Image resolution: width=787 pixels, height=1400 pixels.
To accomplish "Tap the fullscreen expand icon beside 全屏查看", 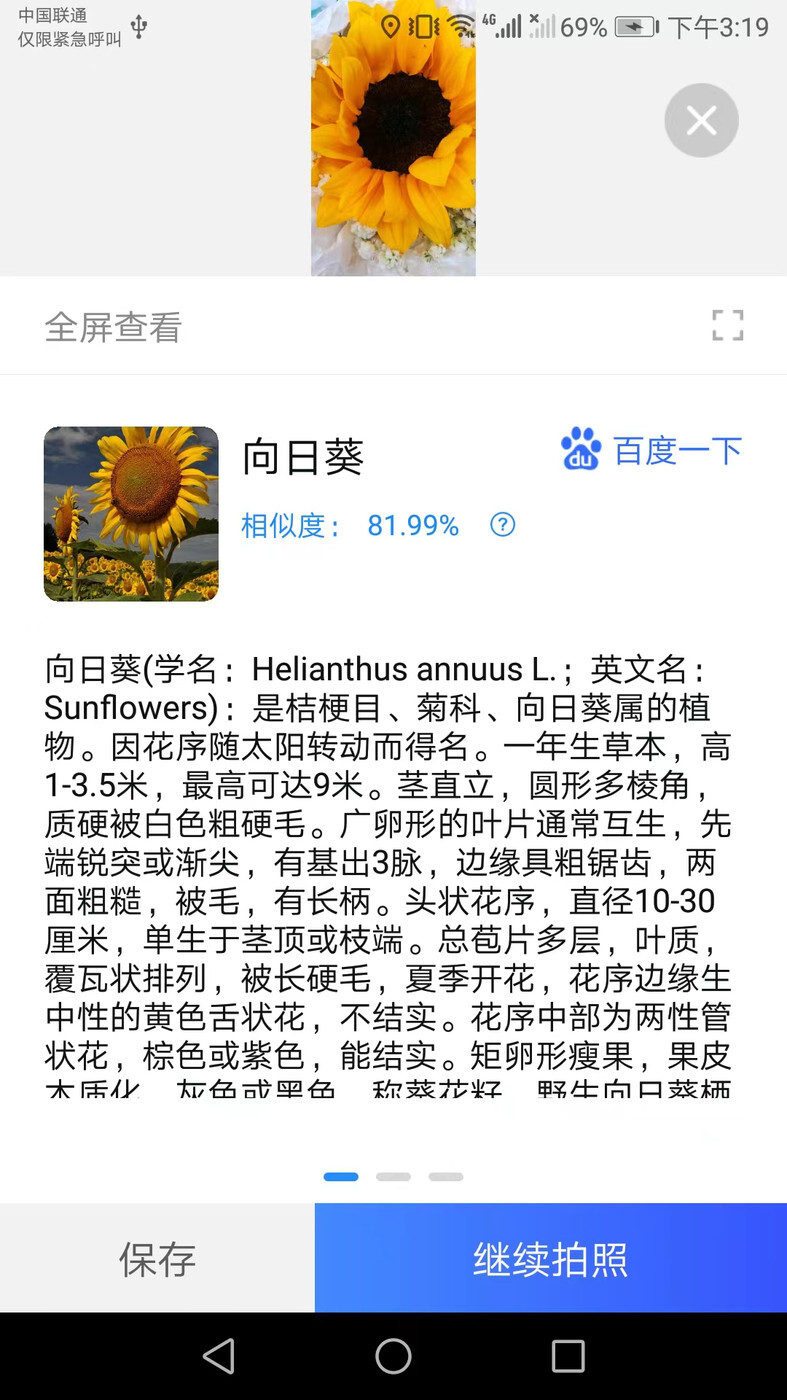I will tap(727, 324).
